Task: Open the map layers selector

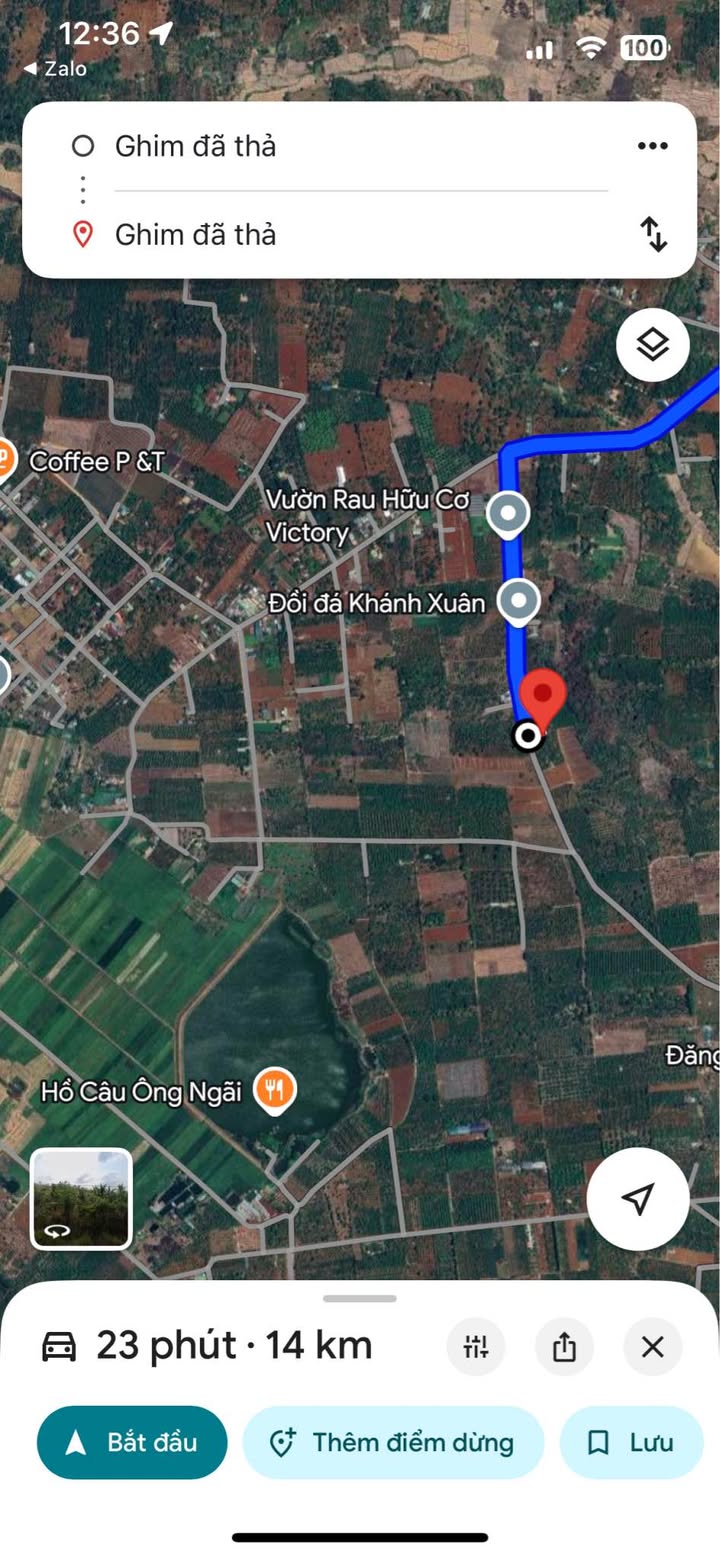Action: pyautogui.click(x=652, y=345)
